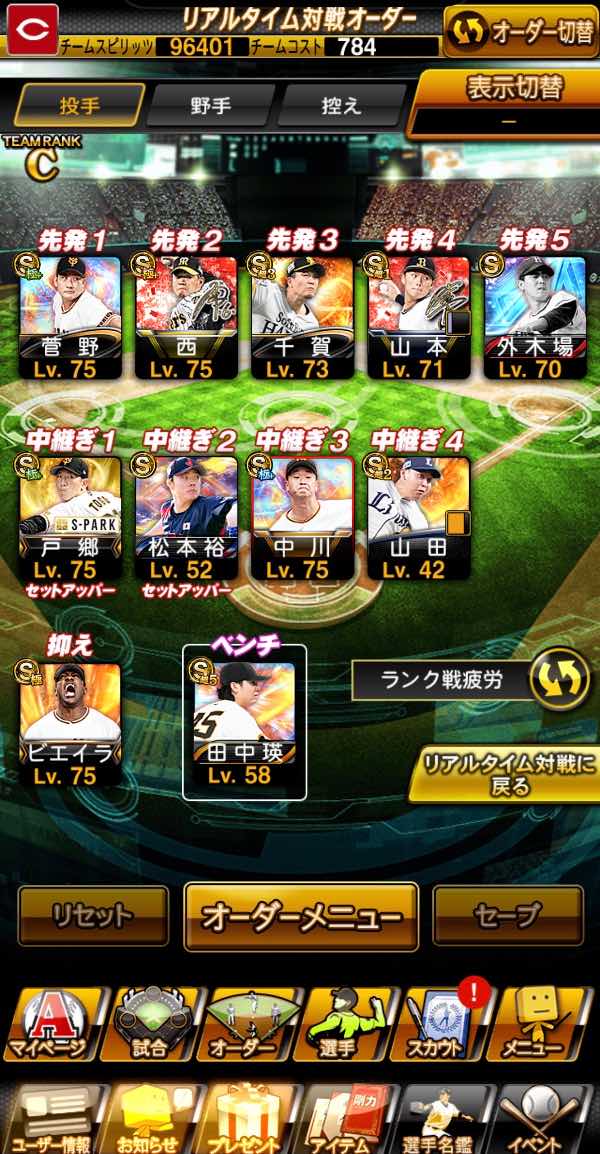Image resolution: width=600 pixels, height=1154 pixels.
Task: Tap the オーダー切替 button
Action: (x=521, y=31)
